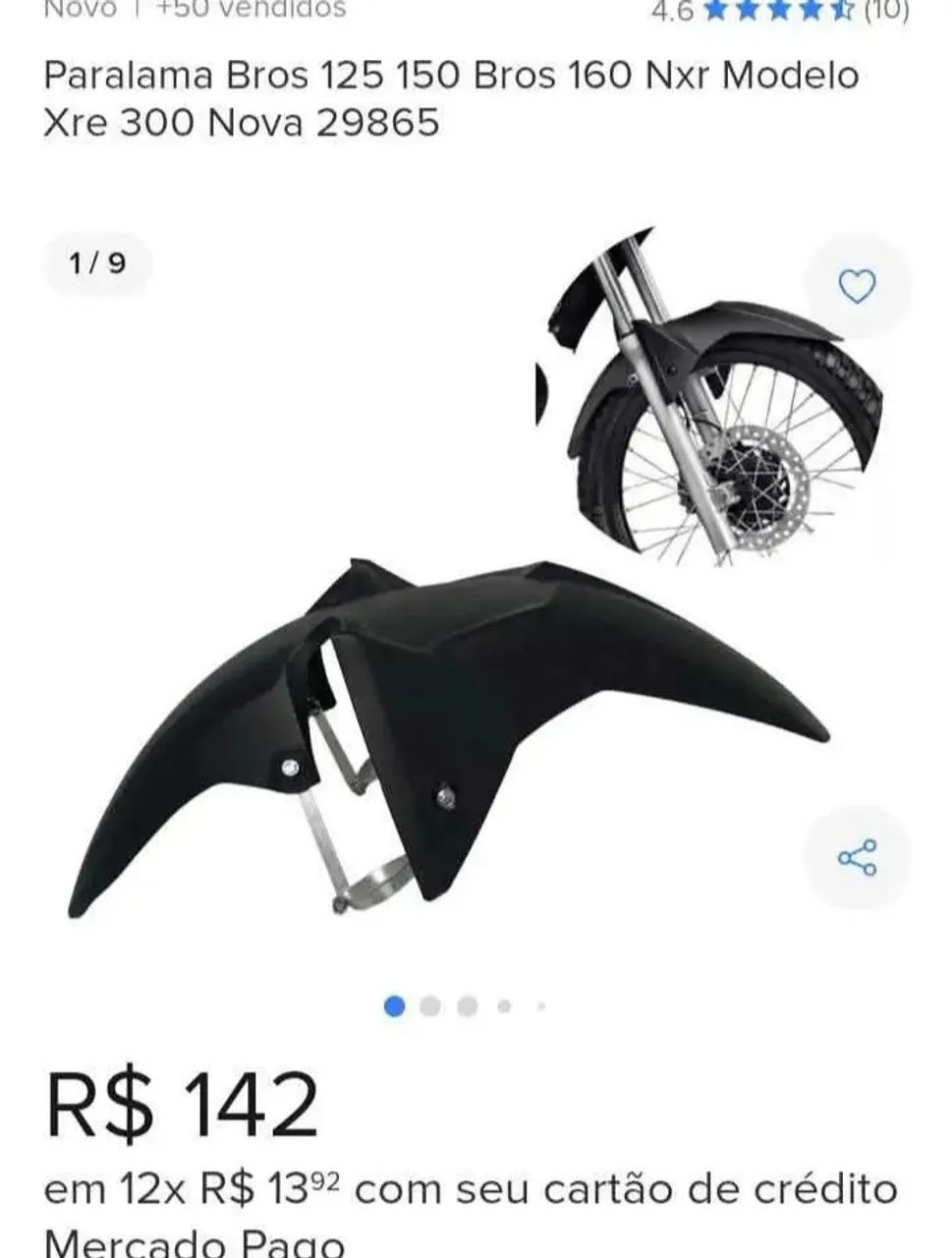Open the star rating reviews
Screen dimensions: 952x1258
tap(779, 12)
